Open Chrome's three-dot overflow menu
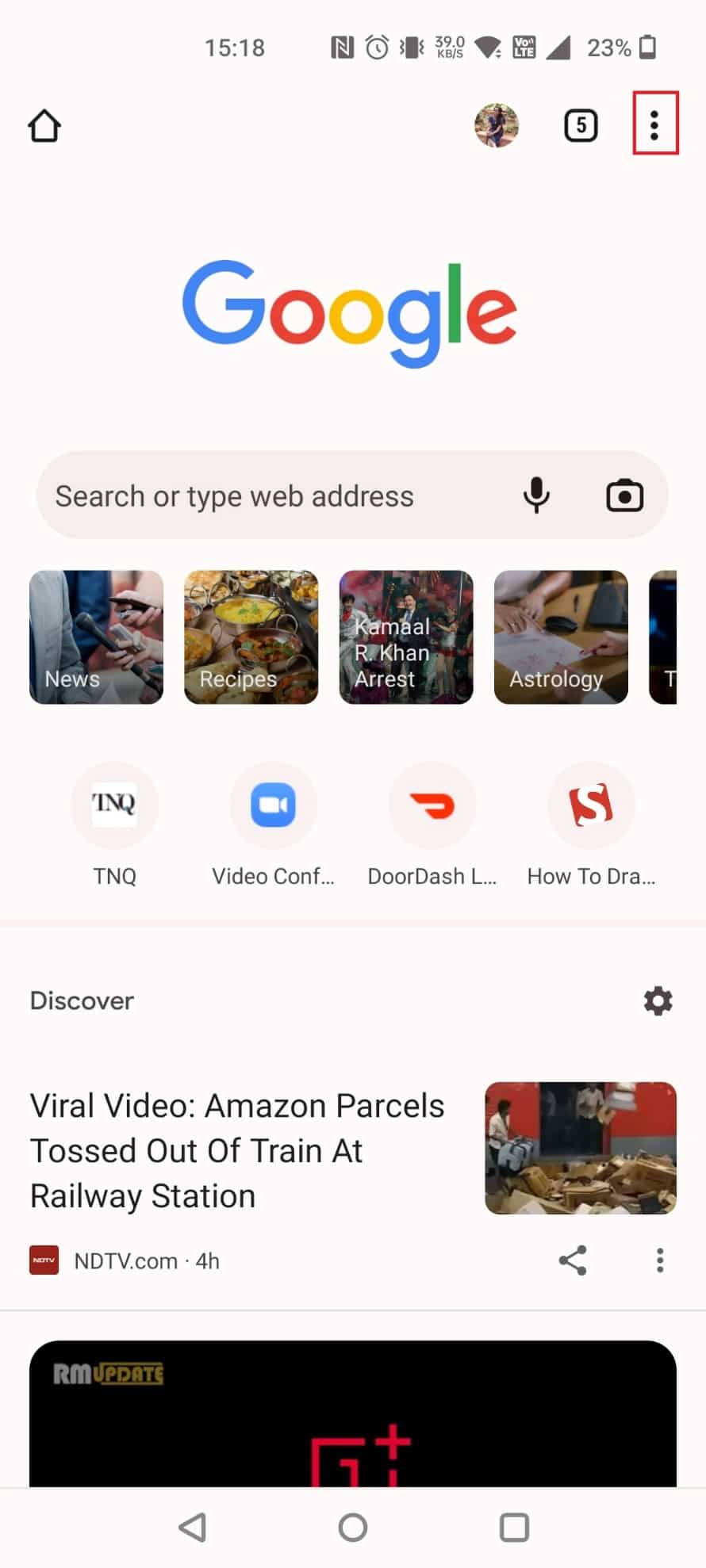The image size is (706, 1568). pos(654,124)
